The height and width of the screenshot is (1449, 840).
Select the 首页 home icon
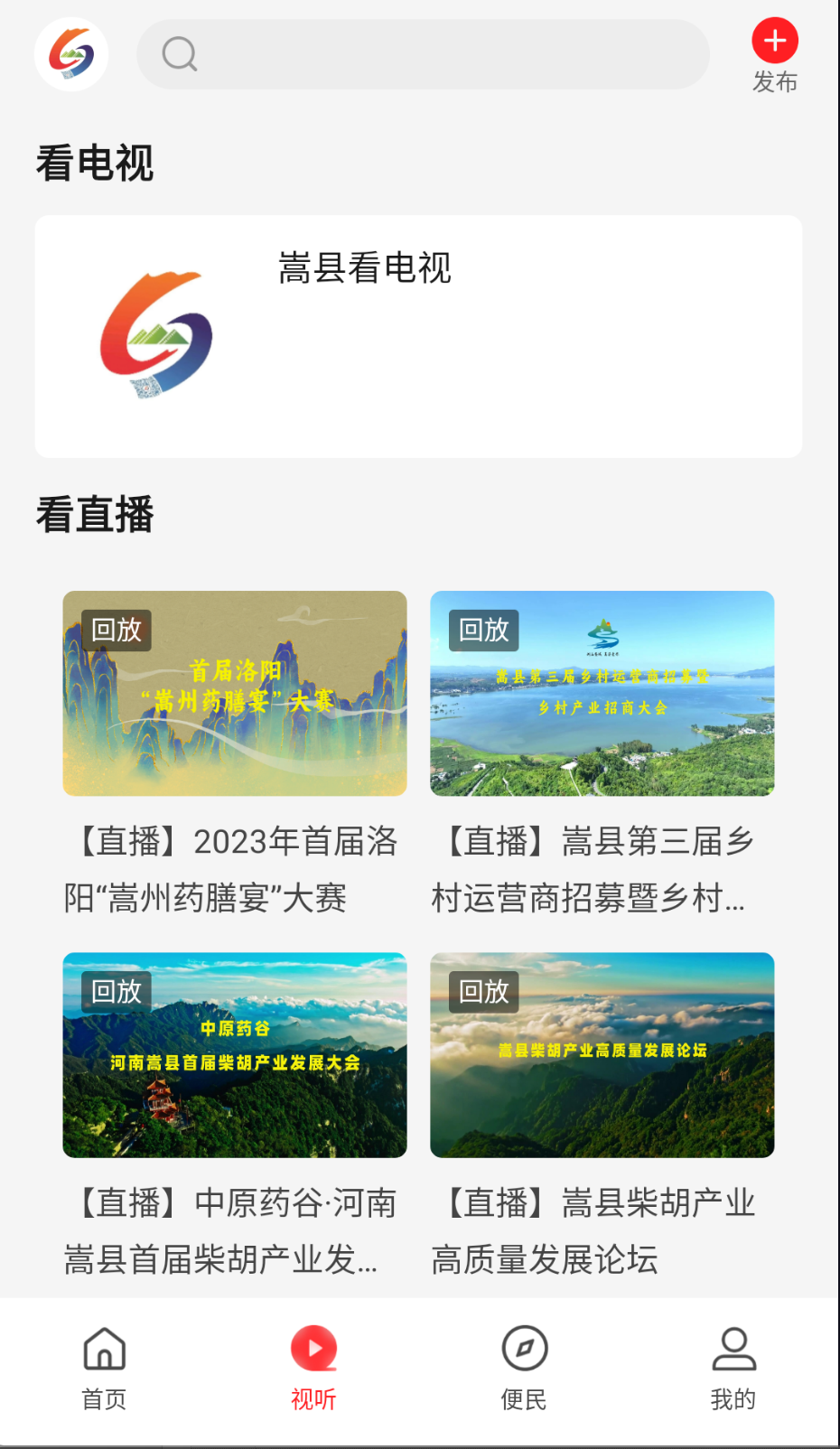(103, 1351)
